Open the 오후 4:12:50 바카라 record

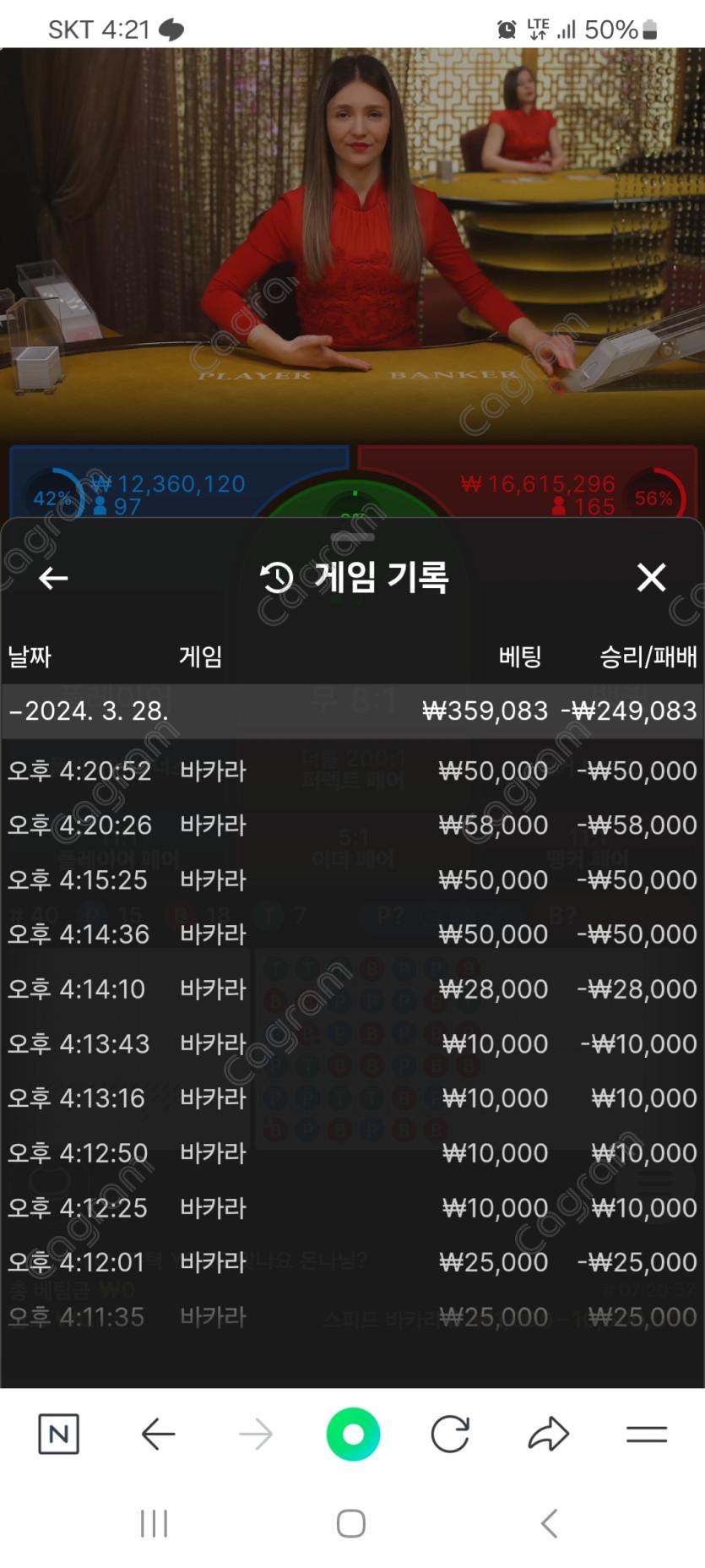coord(352,1152)
